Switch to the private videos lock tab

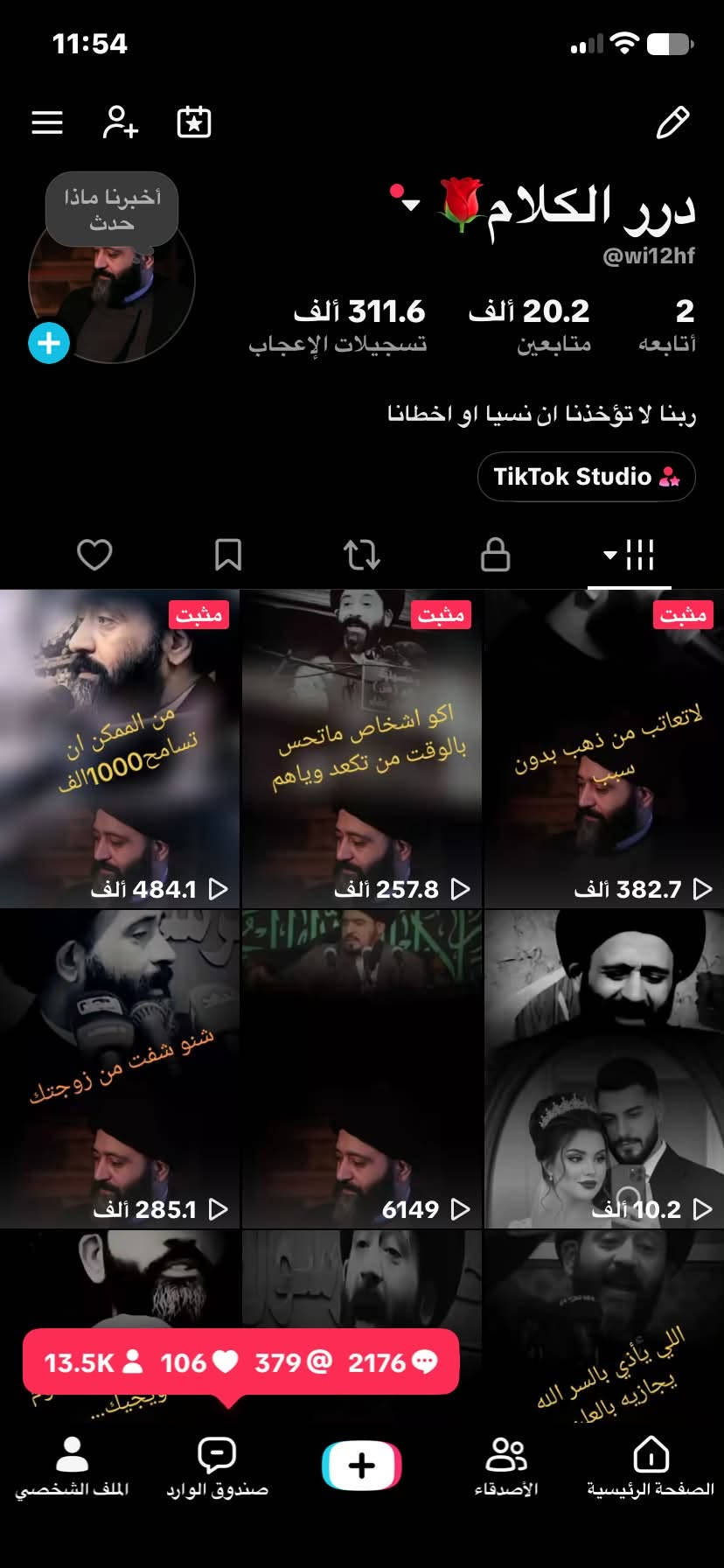coord(496,555)
